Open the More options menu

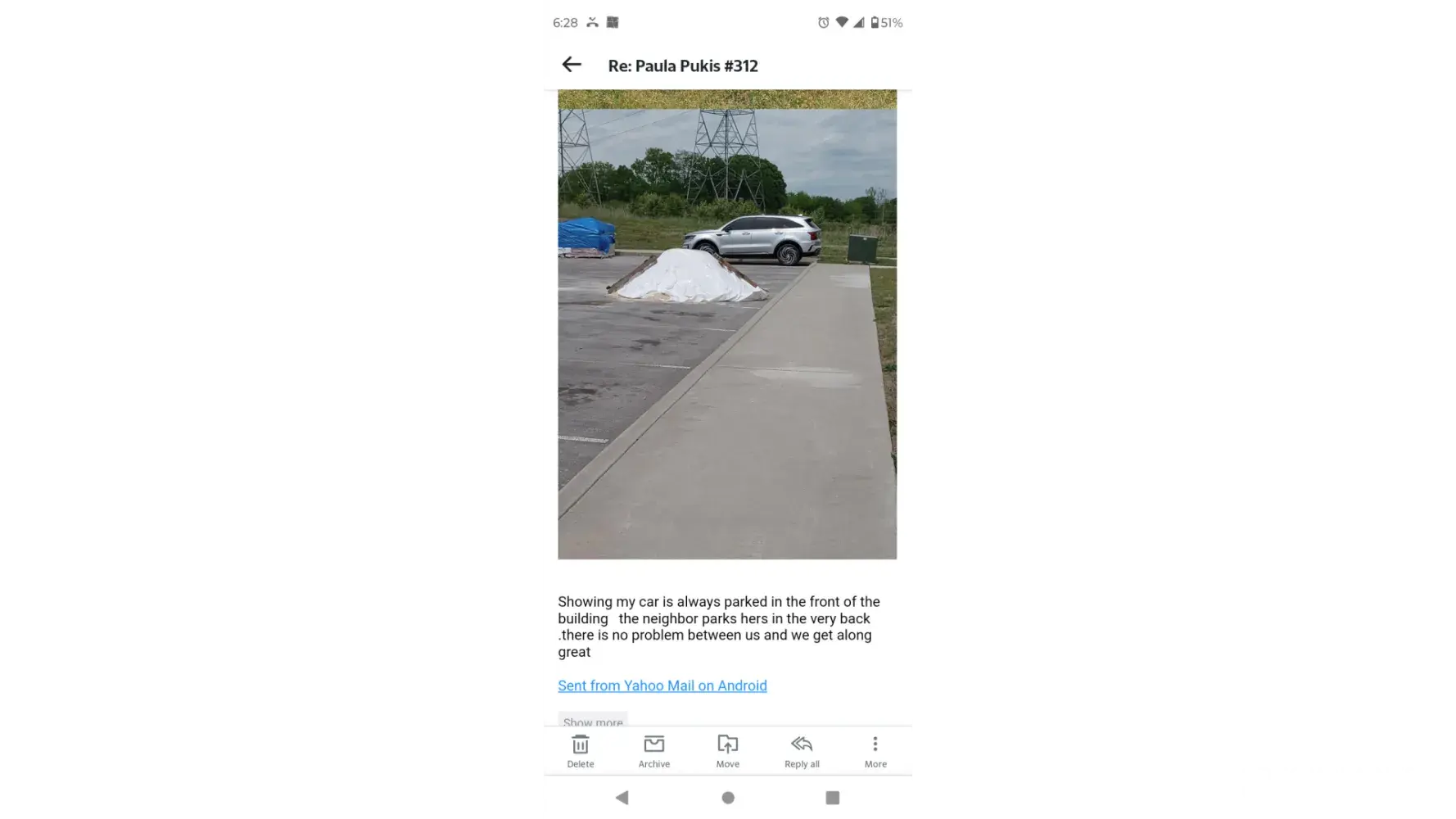coord(875,750)
